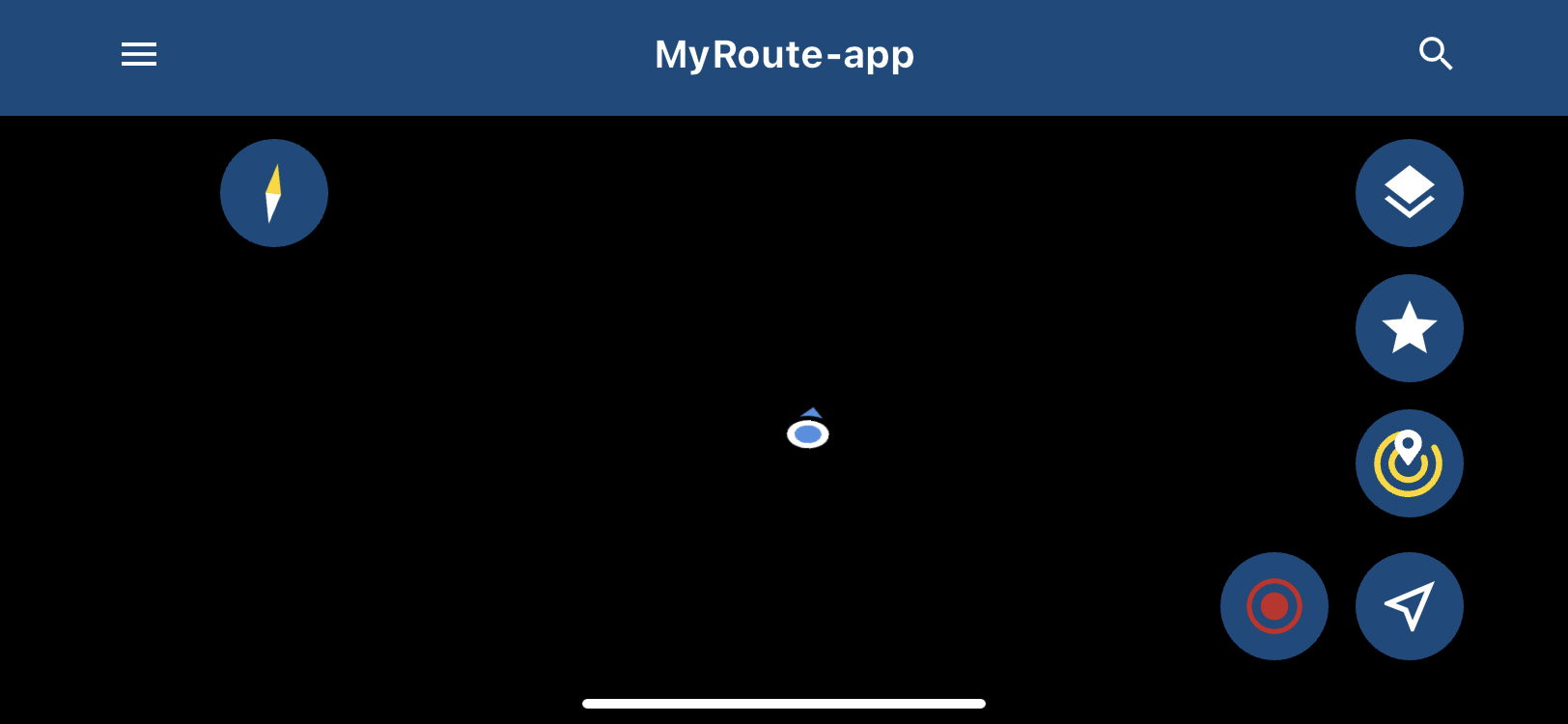Tap the compass button

click(x=274, y=193)
